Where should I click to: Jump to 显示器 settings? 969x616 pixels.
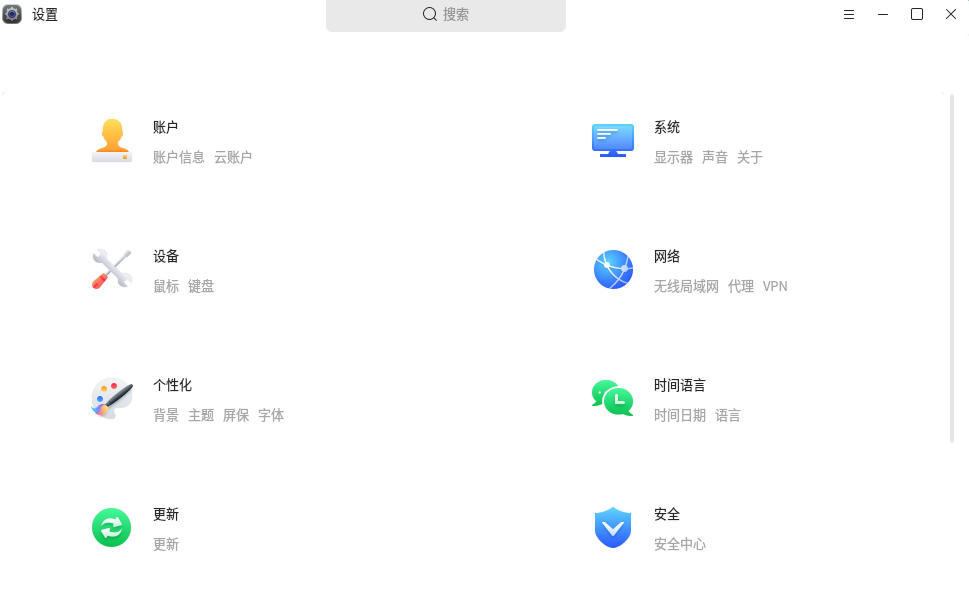[x=673, y=158]
